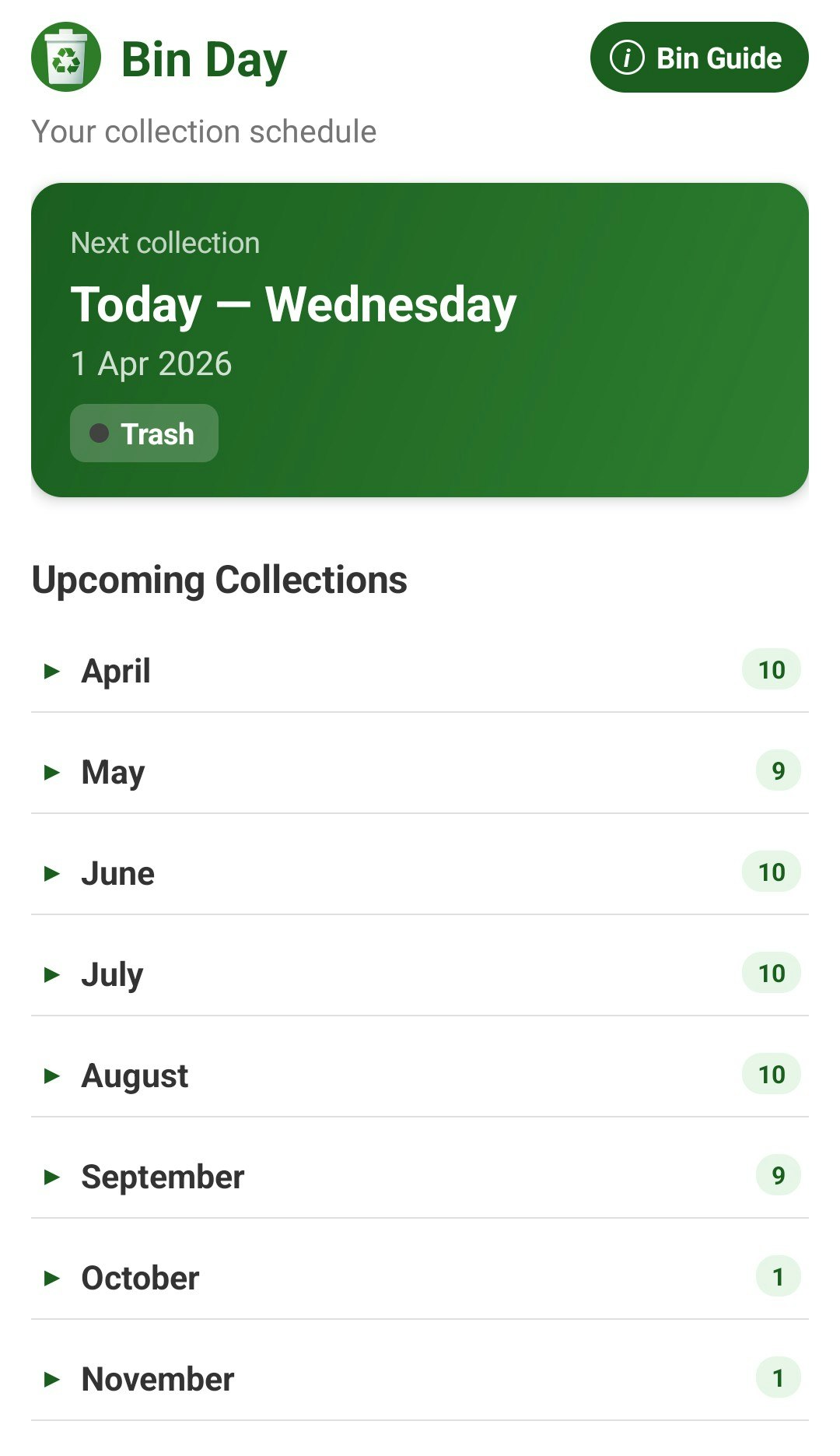Image resolution: width=840 pixels, height=1456 pixels.
Task: Click the May count badge showing 9
Action: pyautogui.click(x=777, y=771)
